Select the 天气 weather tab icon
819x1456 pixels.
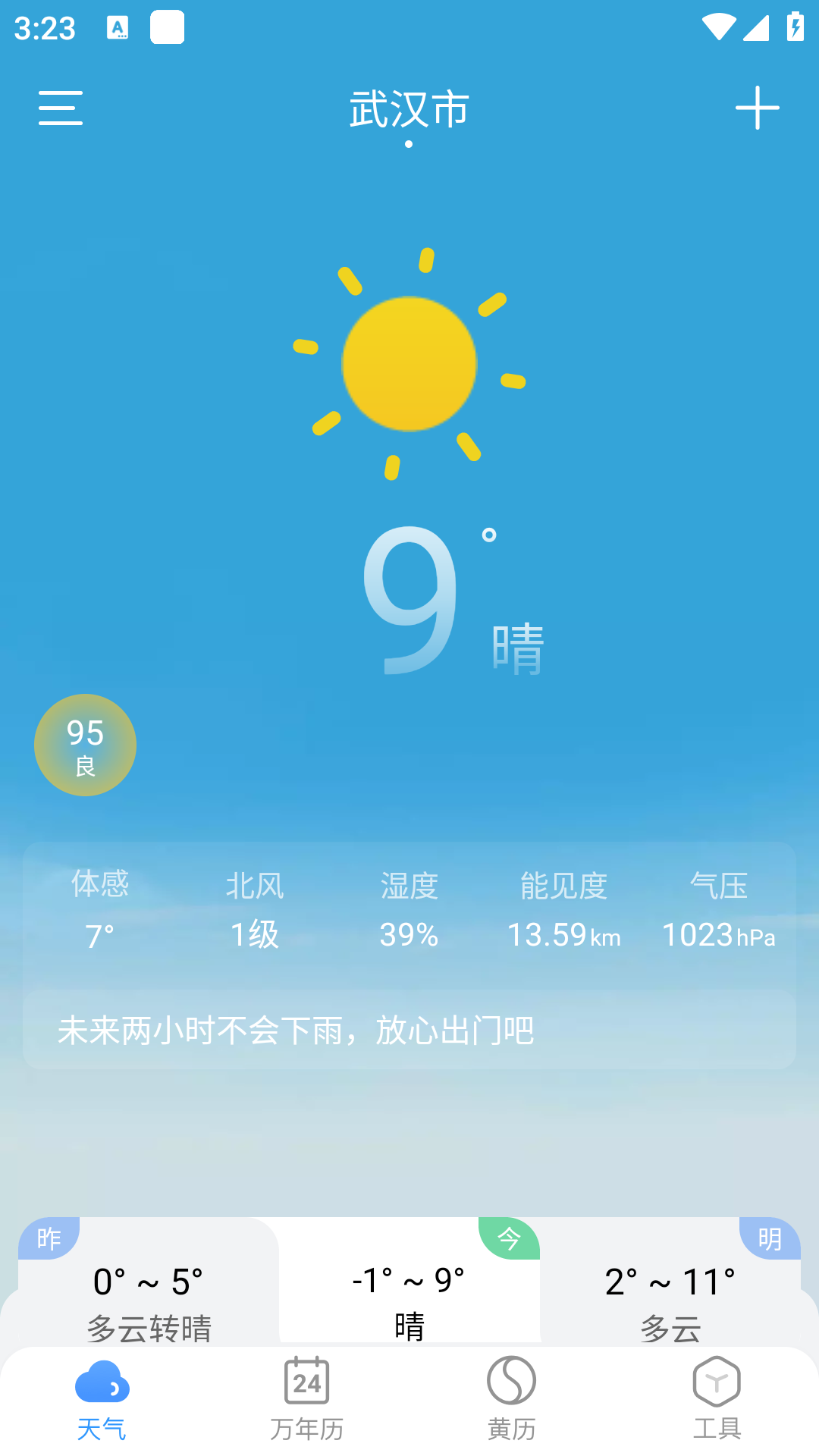(x=102, y=1386)
